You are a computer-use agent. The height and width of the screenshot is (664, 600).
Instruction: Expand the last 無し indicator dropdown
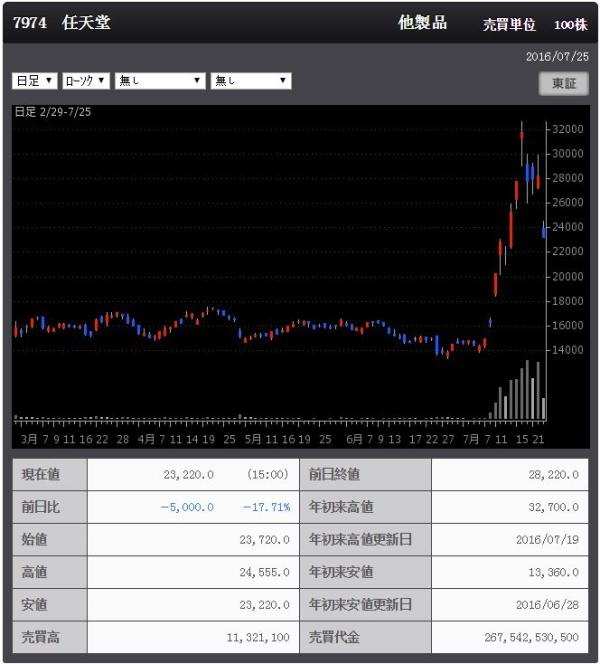click(251, 81)
